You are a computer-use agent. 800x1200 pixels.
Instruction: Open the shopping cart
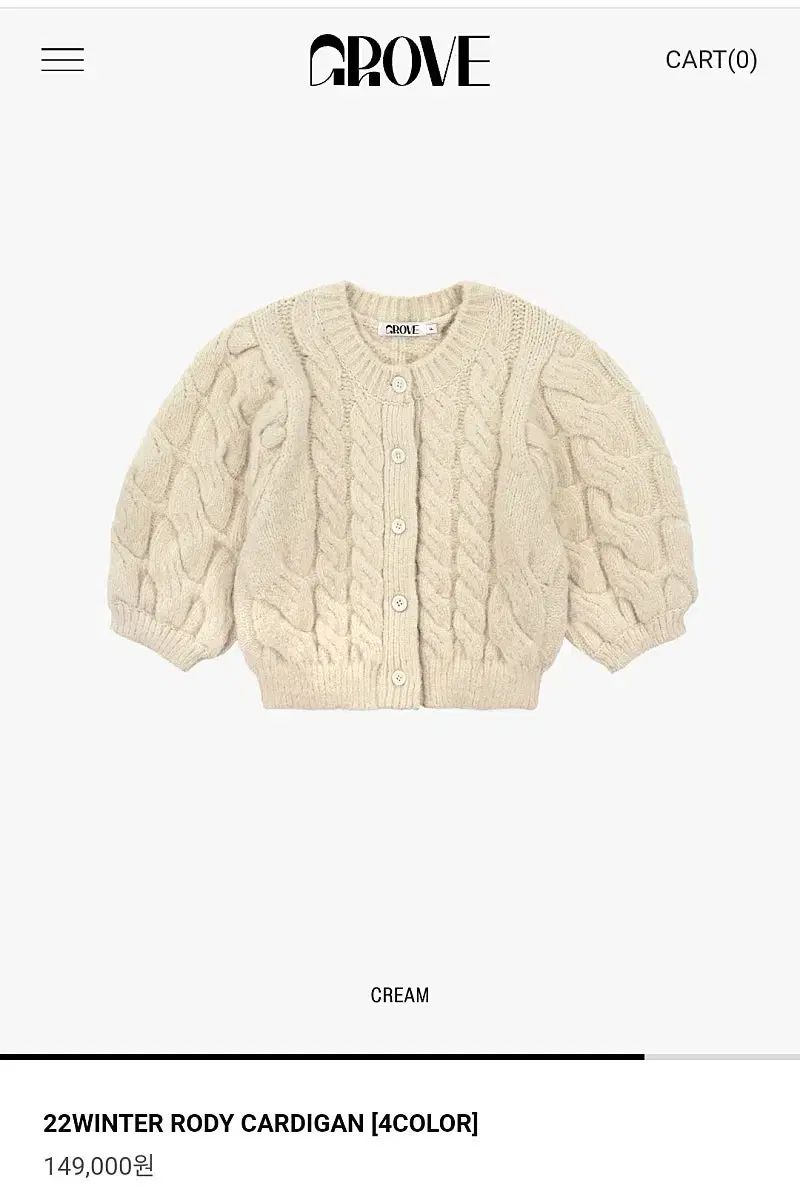coord(711,60)
